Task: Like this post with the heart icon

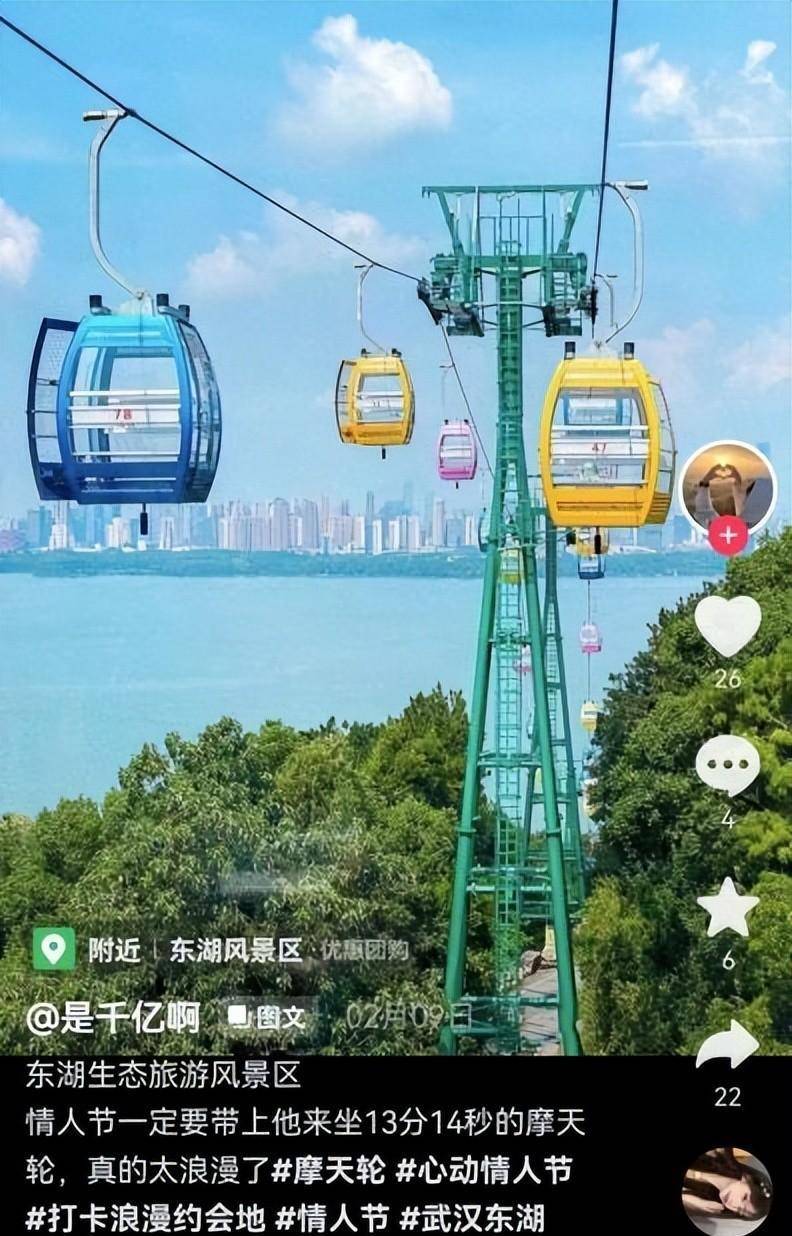Action: tap(728, 626)
